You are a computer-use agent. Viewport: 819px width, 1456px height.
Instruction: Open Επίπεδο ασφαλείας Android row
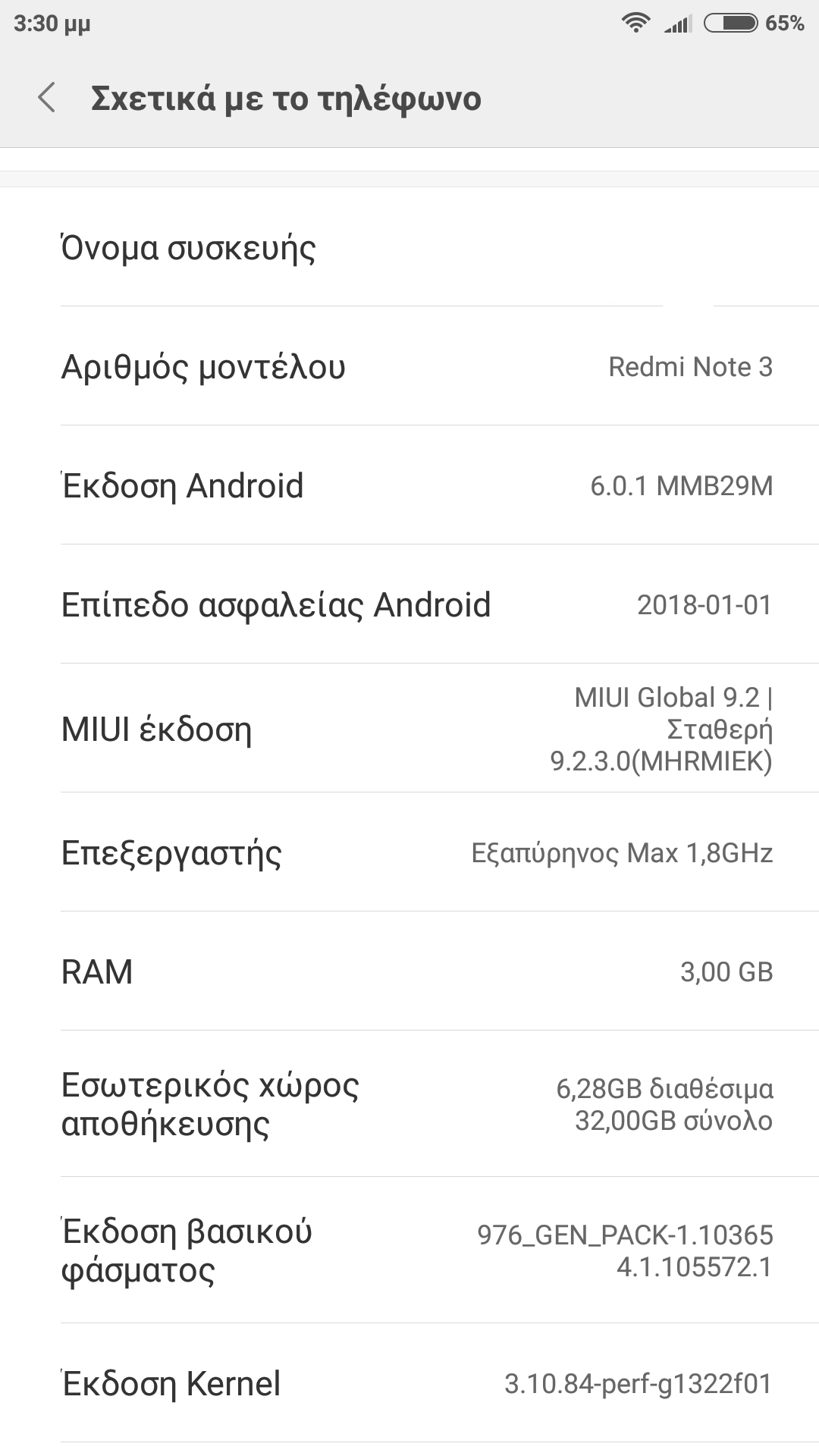[409, 604]
